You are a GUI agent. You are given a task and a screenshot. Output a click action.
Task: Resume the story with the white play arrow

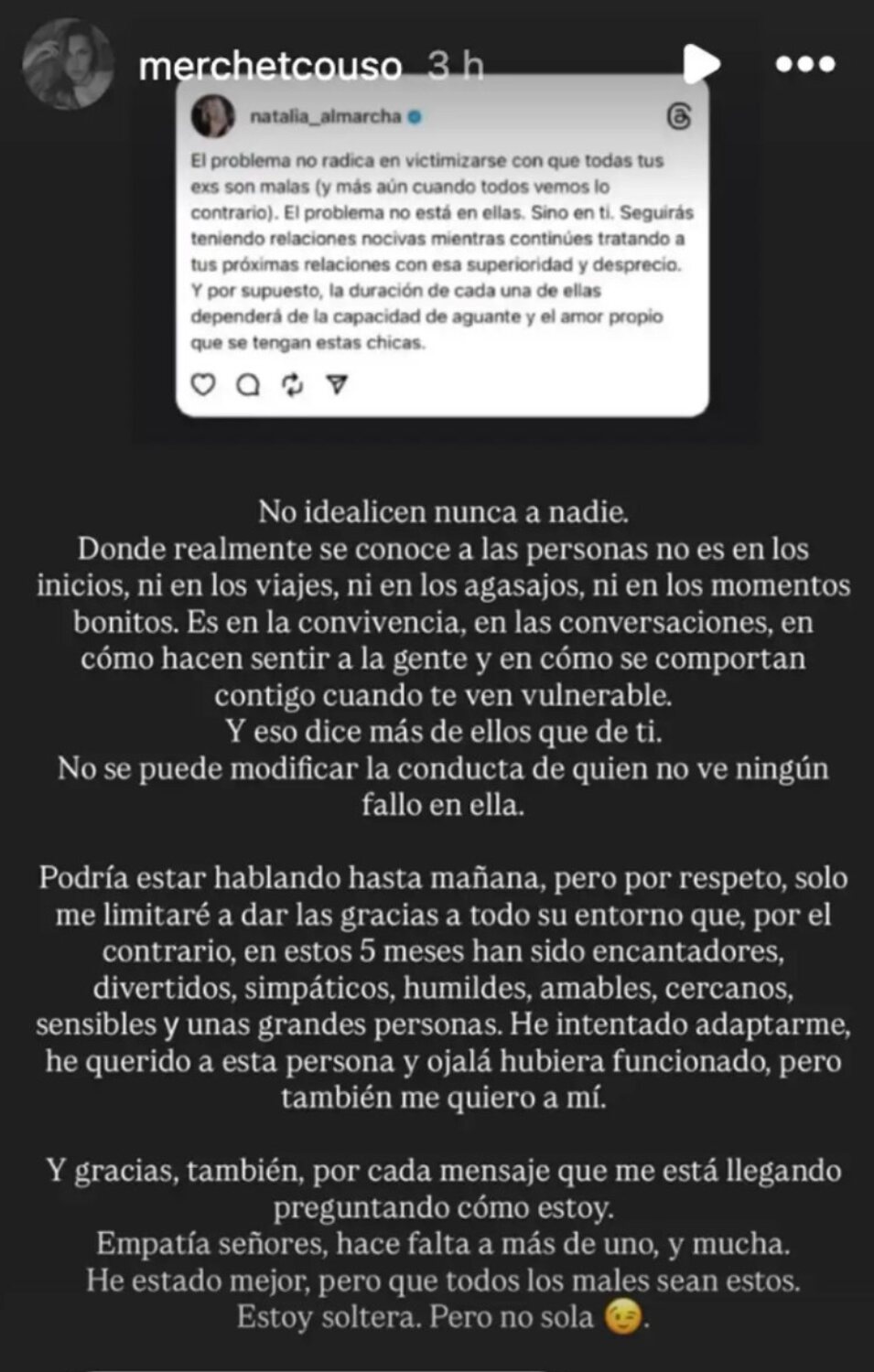(703, 64)
